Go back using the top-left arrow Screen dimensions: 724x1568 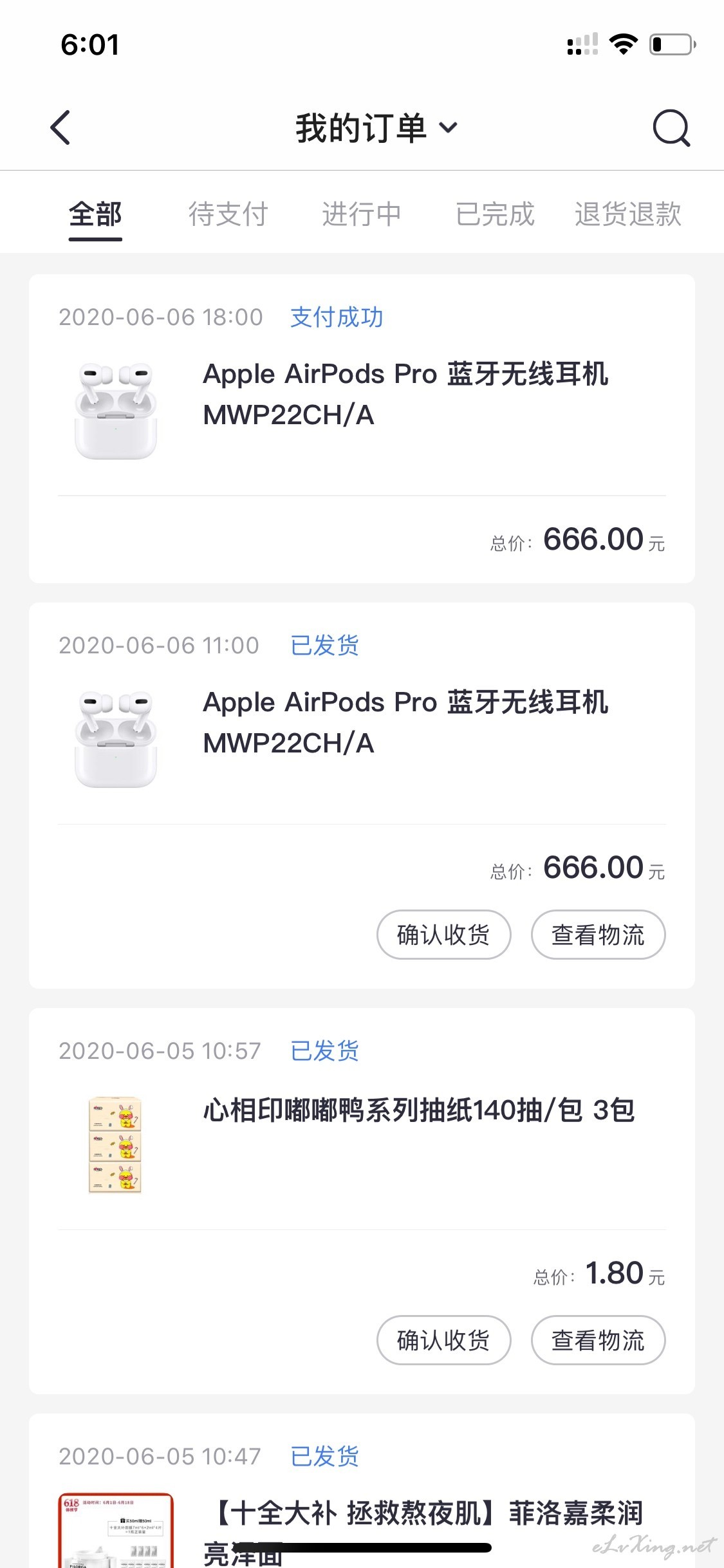coord(60,127)
